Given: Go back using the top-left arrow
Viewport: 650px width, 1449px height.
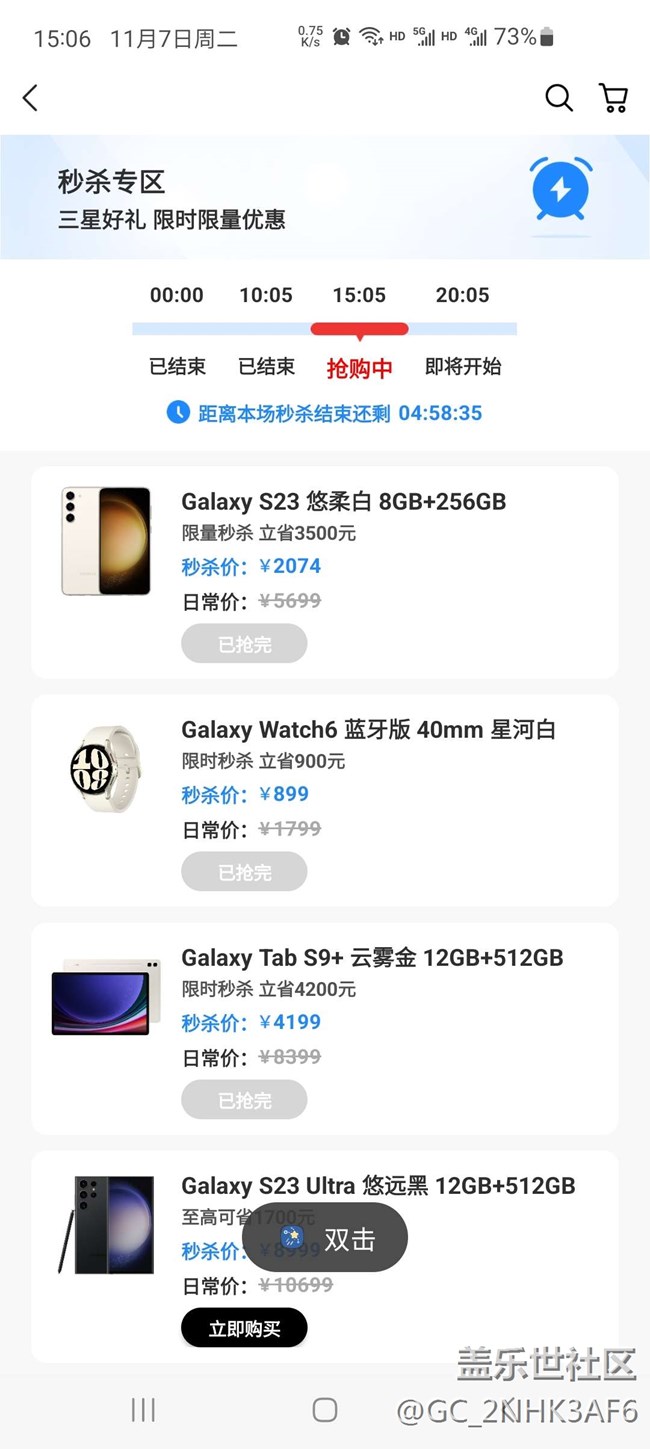Looking at the screenshot, I should tap(31, 98).
